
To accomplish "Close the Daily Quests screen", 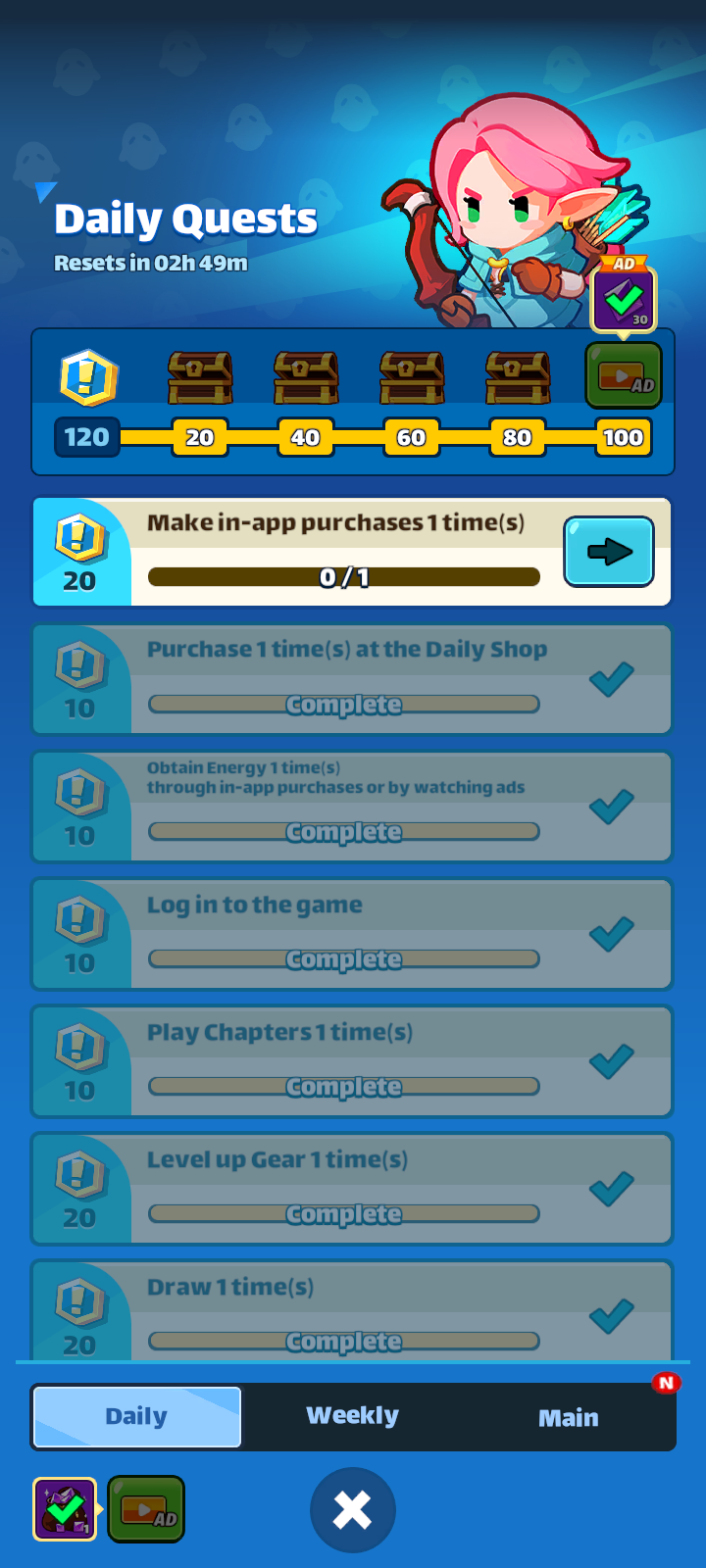I will tap(352, 1509).
